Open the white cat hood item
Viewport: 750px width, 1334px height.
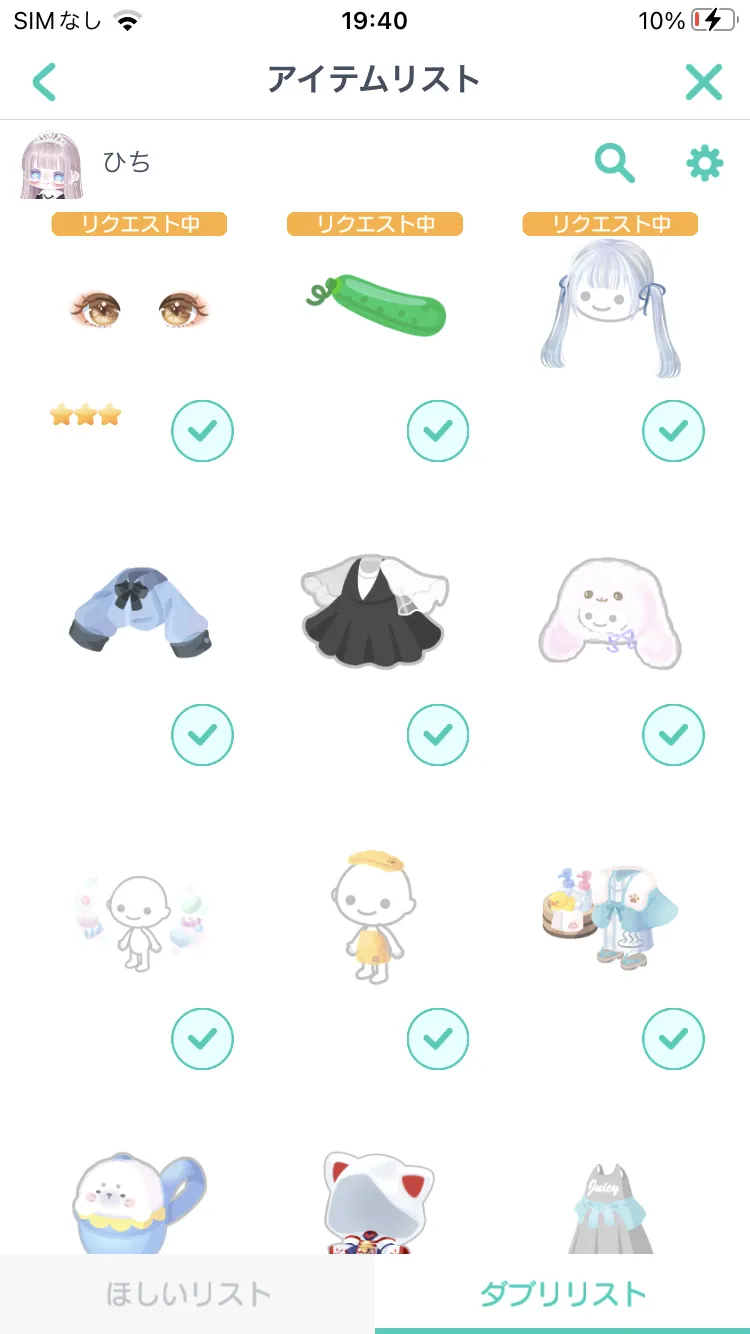point(375,1202)
